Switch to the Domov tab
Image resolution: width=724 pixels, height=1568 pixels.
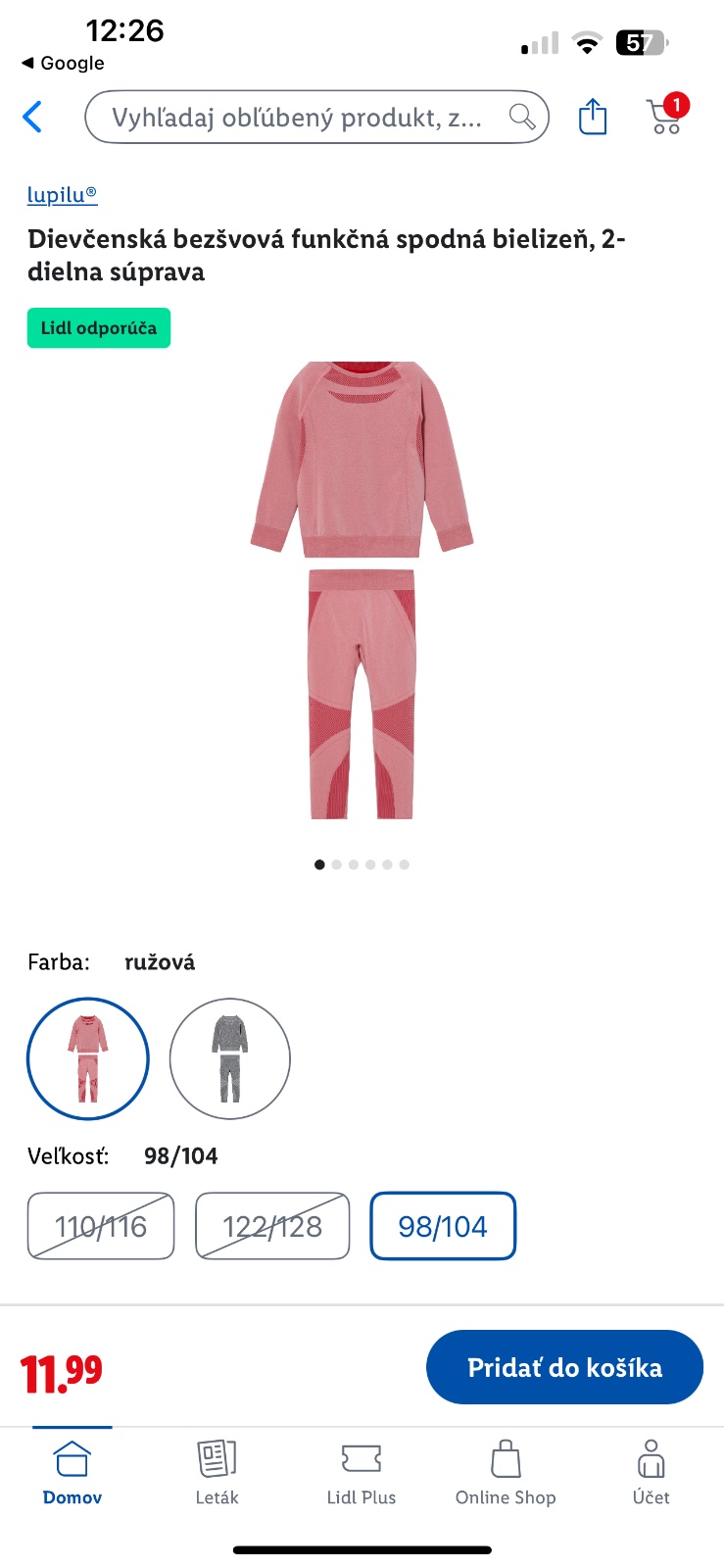(72, 1472)
